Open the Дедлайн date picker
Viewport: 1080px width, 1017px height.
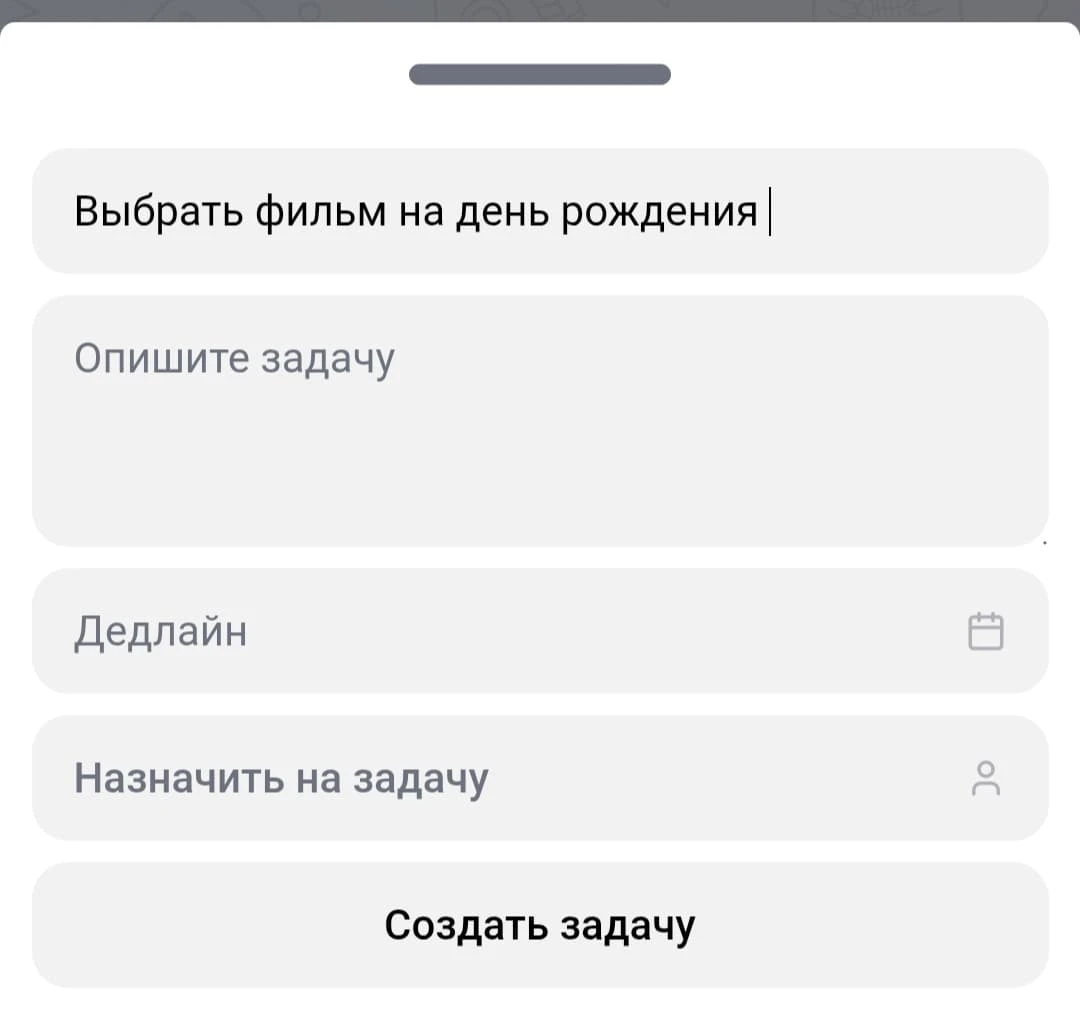(x=540, y=632)
